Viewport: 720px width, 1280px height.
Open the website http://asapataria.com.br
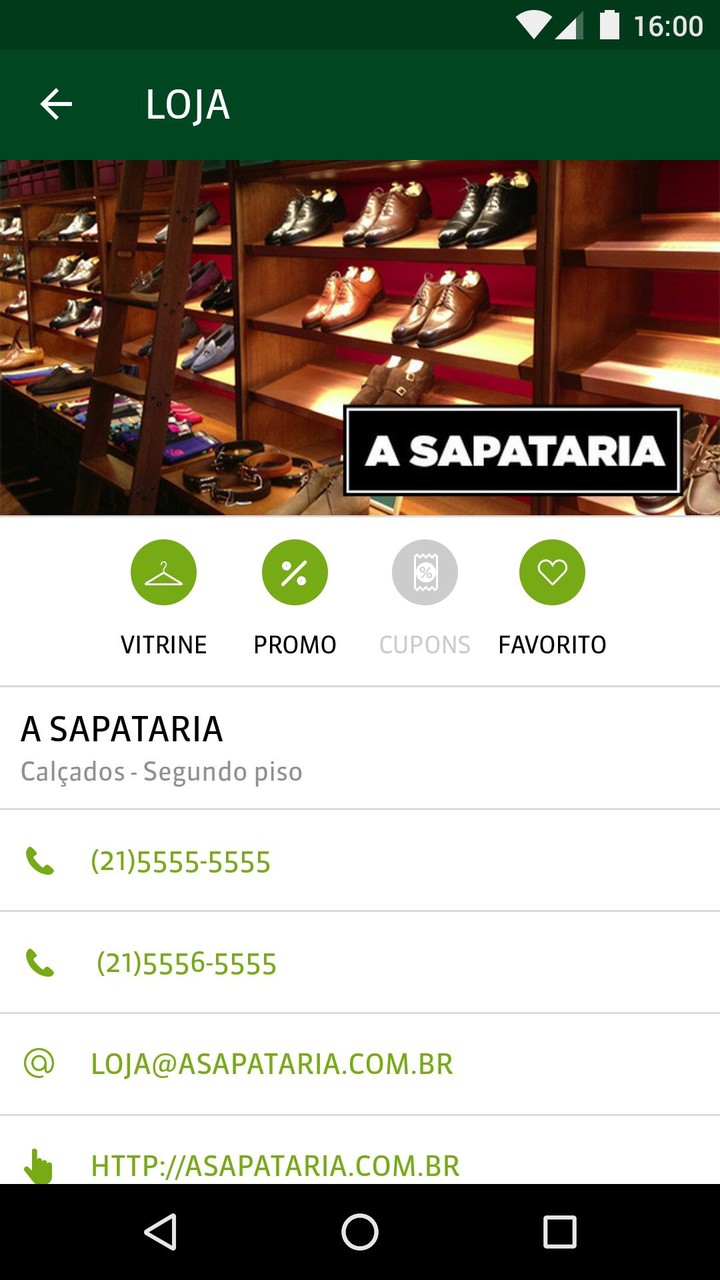point(275,1165)
